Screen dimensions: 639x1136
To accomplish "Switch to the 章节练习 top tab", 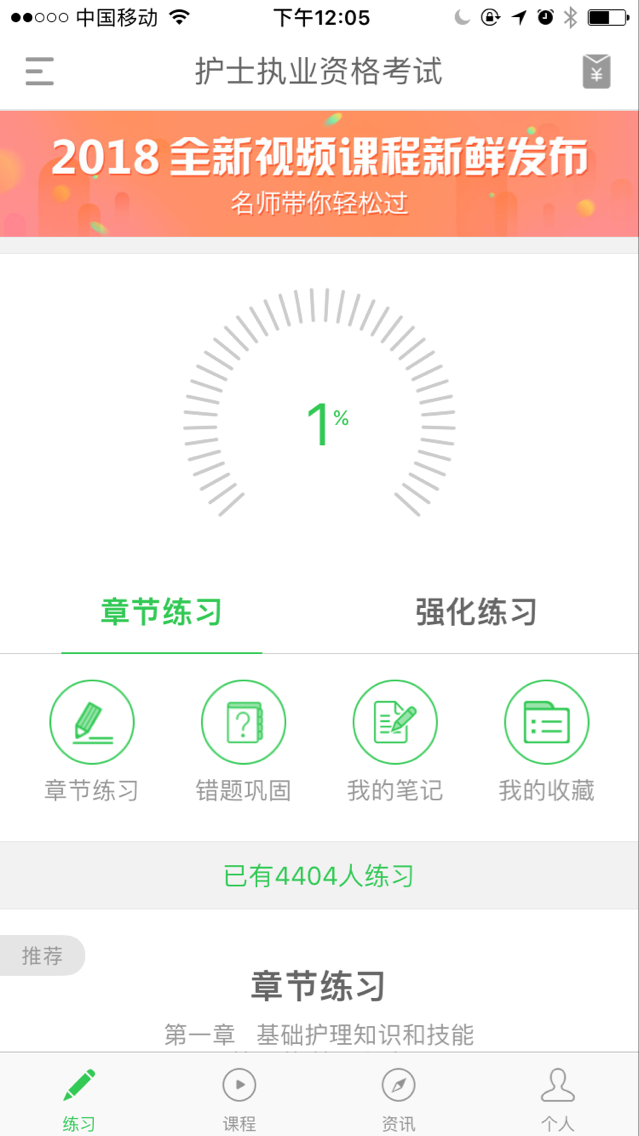I will click(x=161, y=612).
